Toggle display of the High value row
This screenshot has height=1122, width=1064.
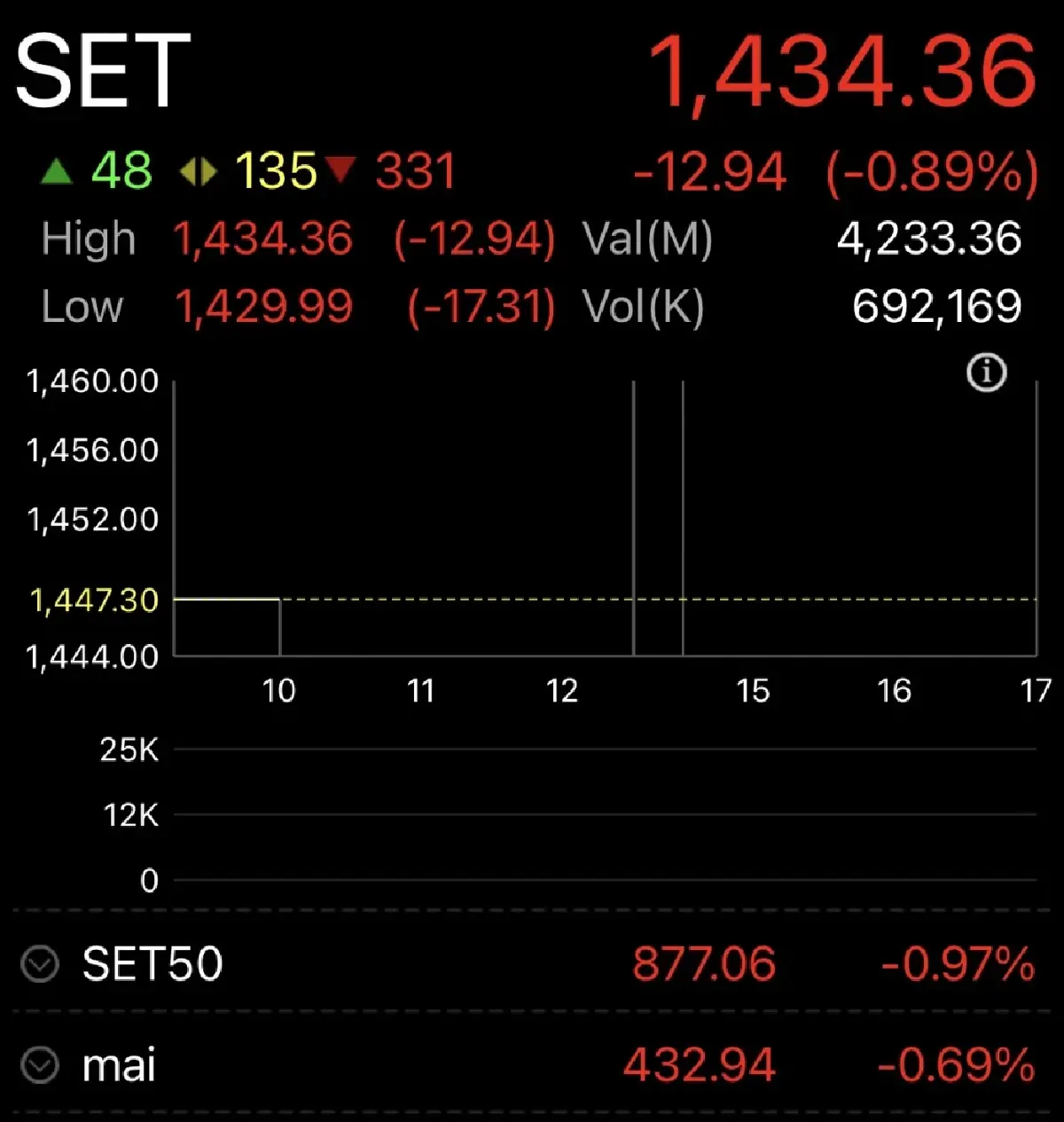click(88, 239)
